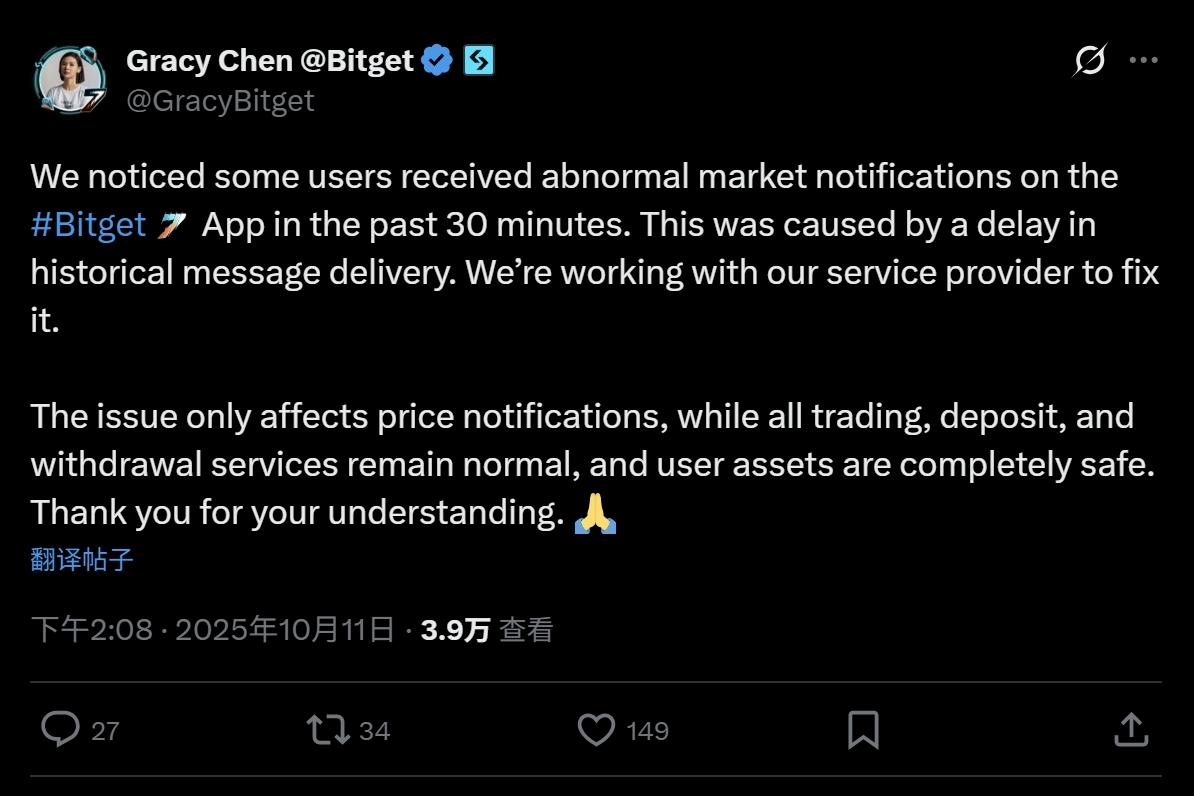Open the #Bitget hashtag link
This screenshot has height=796, width=1194.
tap(89, 224)
